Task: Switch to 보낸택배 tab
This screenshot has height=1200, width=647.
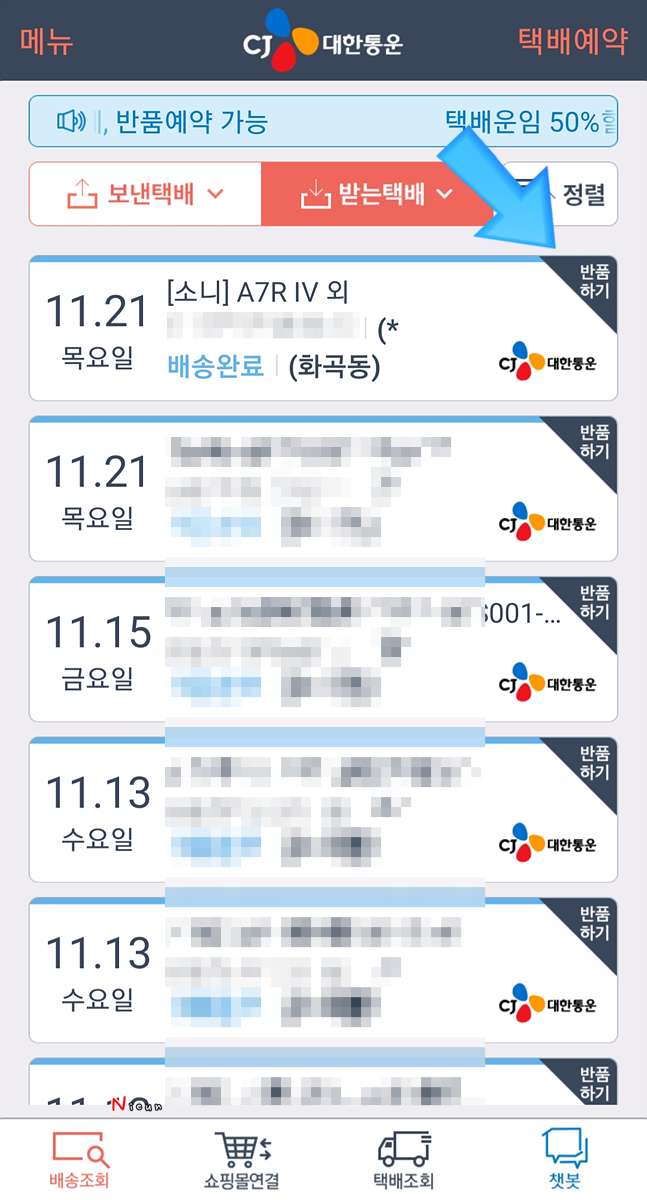Action: click(145, 194)
